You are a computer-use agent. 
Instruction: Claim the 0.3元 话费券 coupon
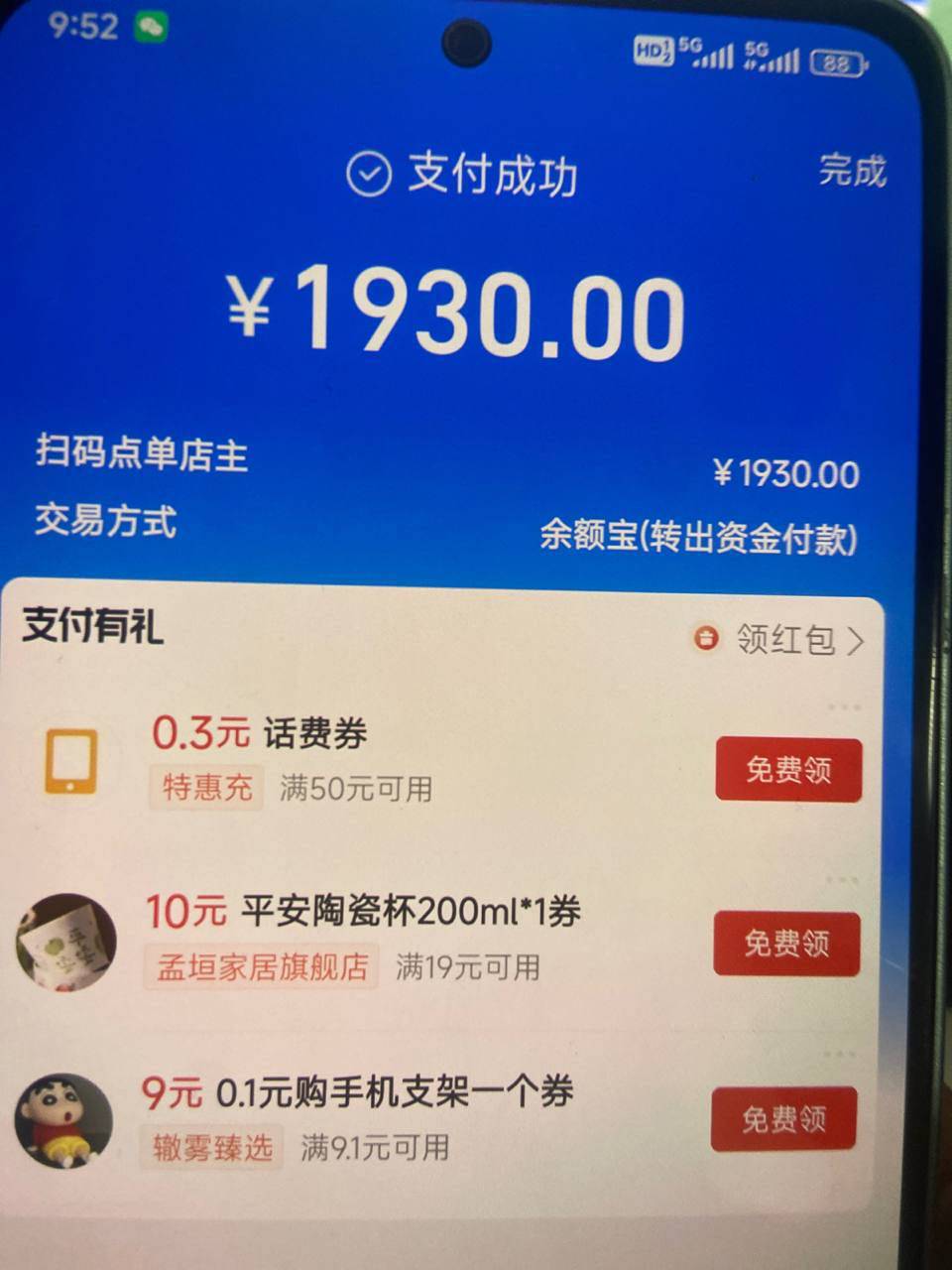(x=788, y=769)
